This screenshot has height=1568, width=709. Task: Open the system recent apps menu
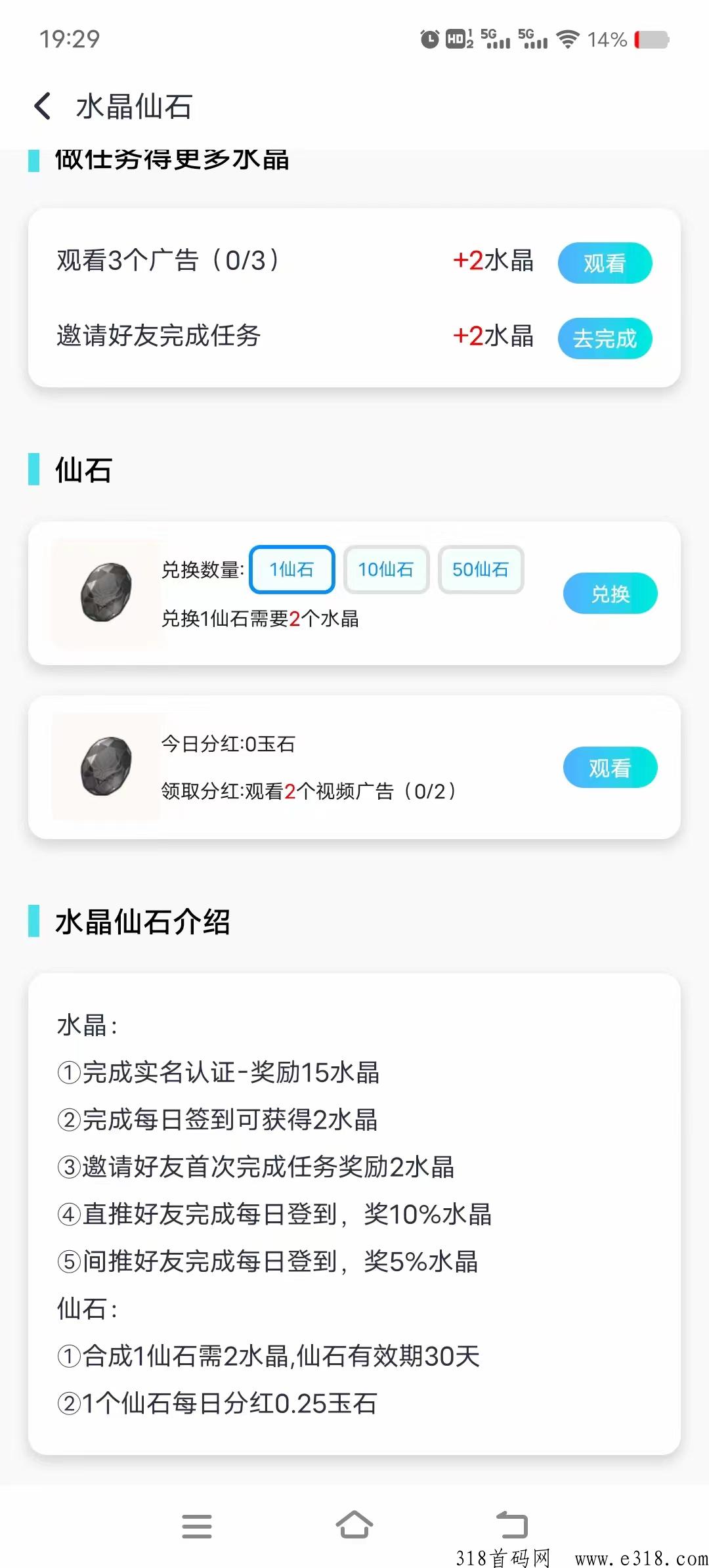coord(197,1526)
